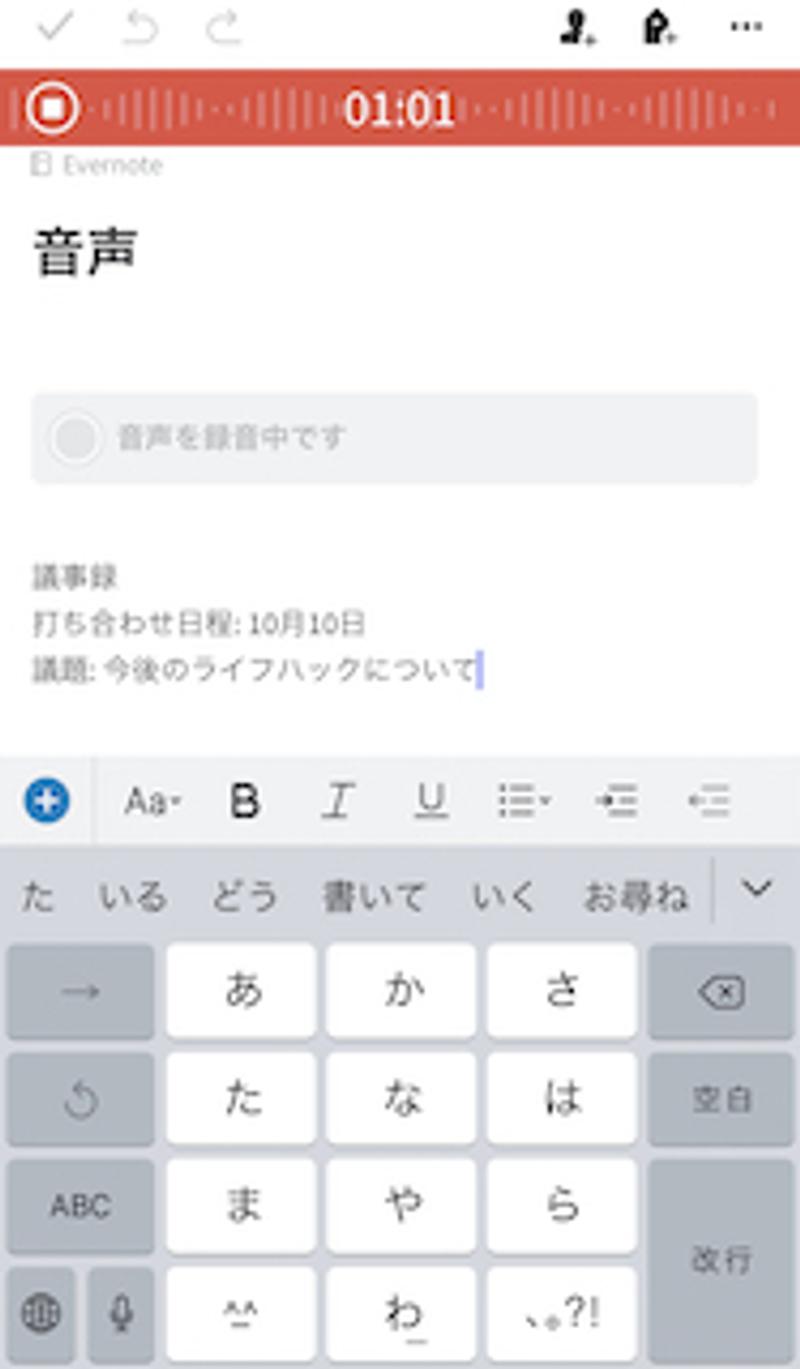
Task: Stop the audio recording
Action: pos(52,106)
